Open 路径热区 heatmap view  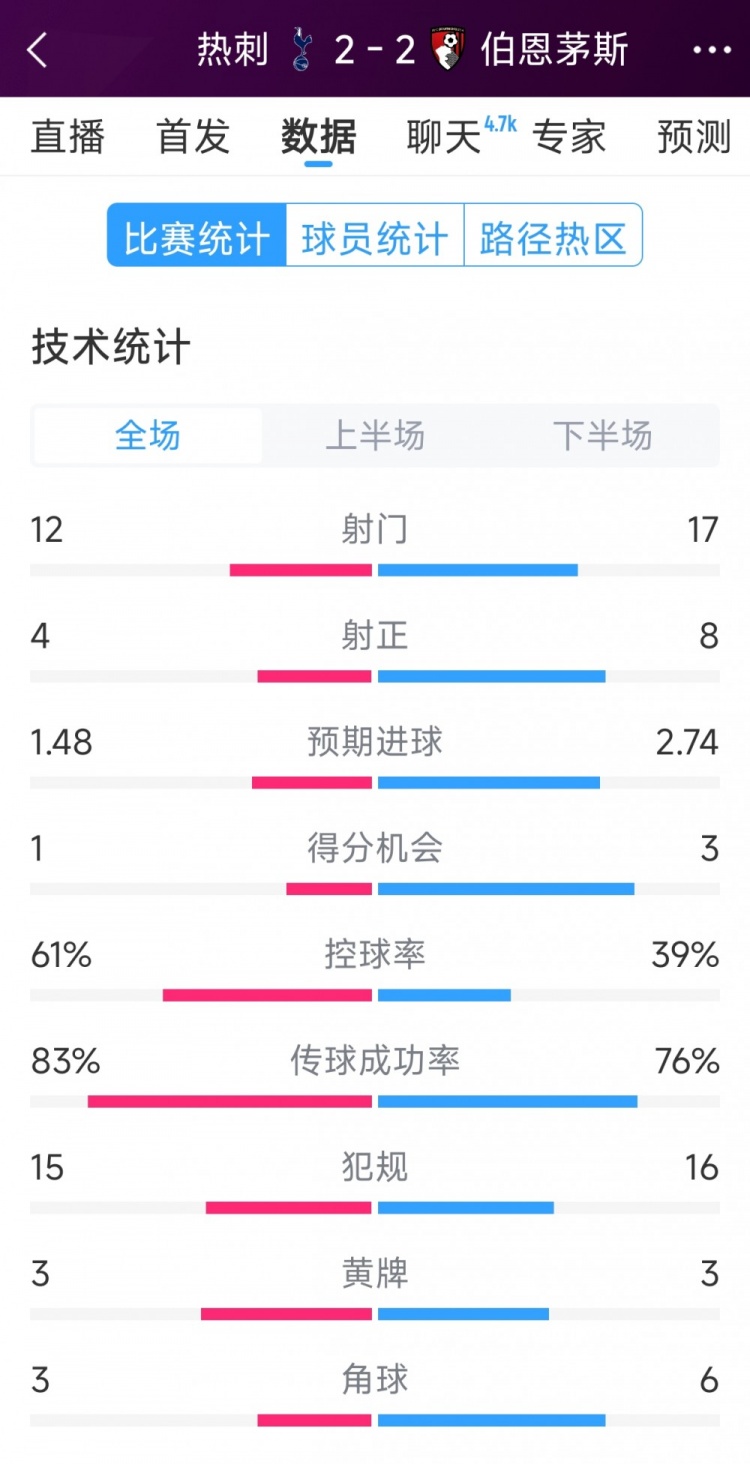pos(553,234)
